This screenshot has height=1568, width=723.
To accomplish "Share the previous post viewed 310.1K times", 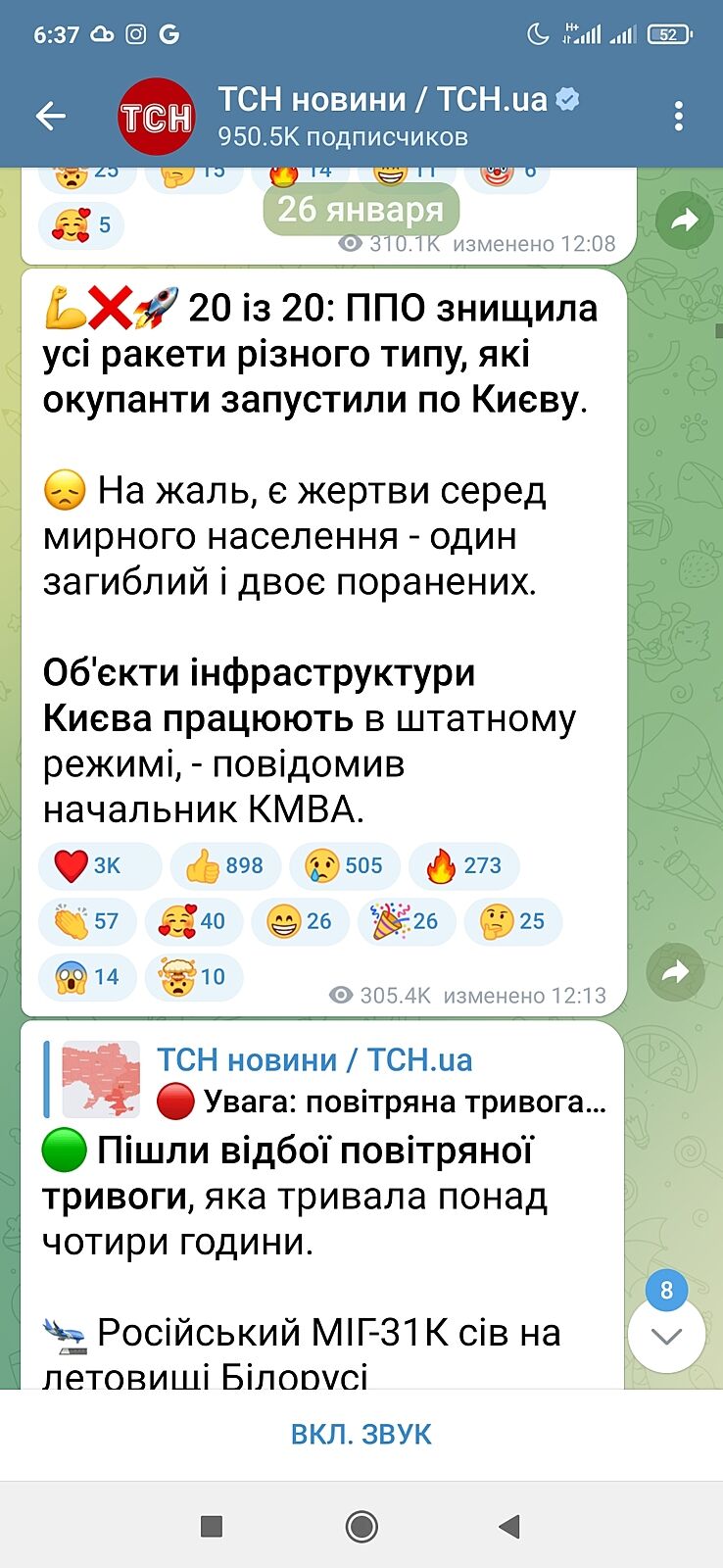I will 684,220.
